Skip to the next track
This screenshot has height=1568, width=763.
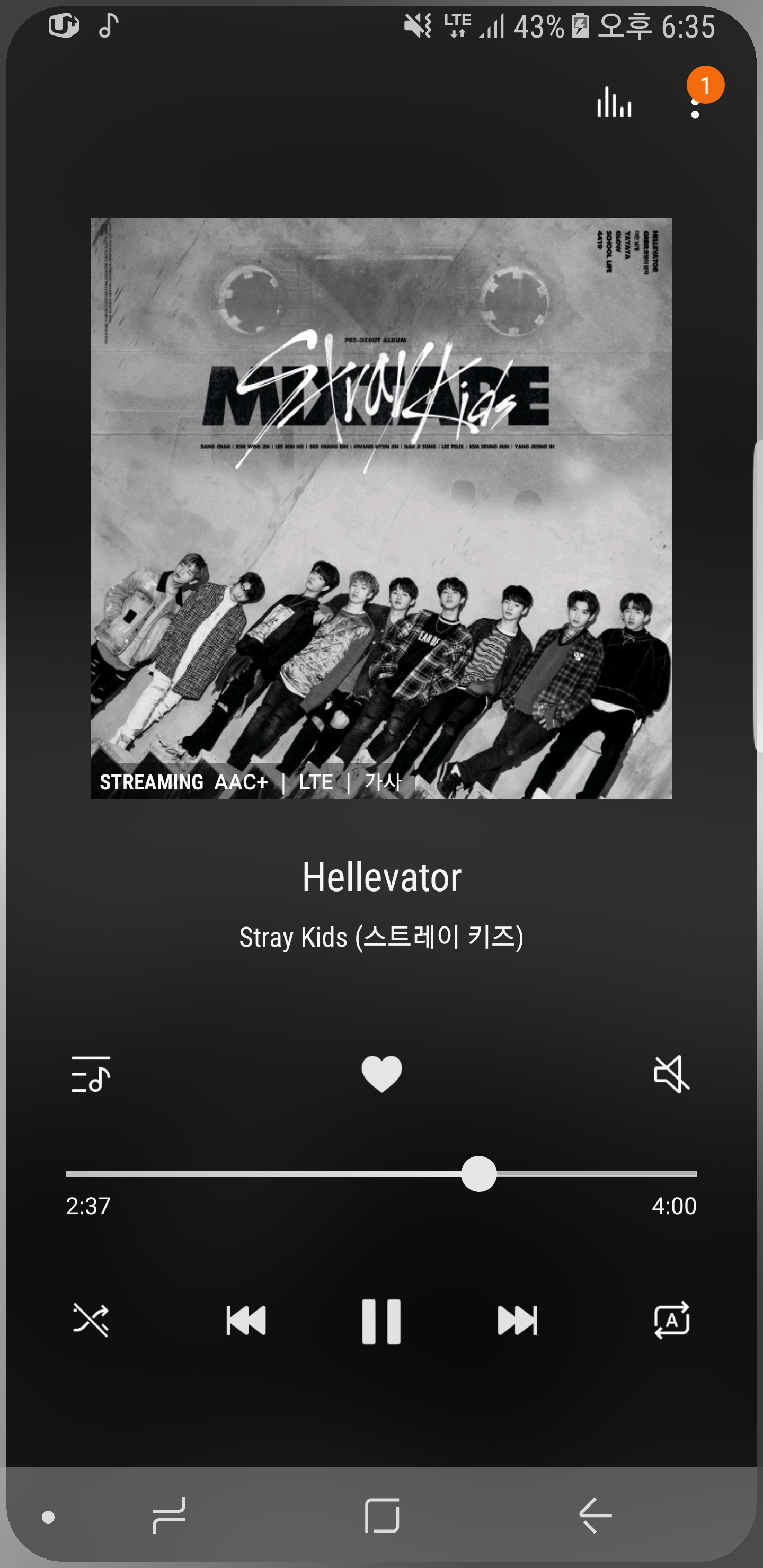(x=517, y=1320)
